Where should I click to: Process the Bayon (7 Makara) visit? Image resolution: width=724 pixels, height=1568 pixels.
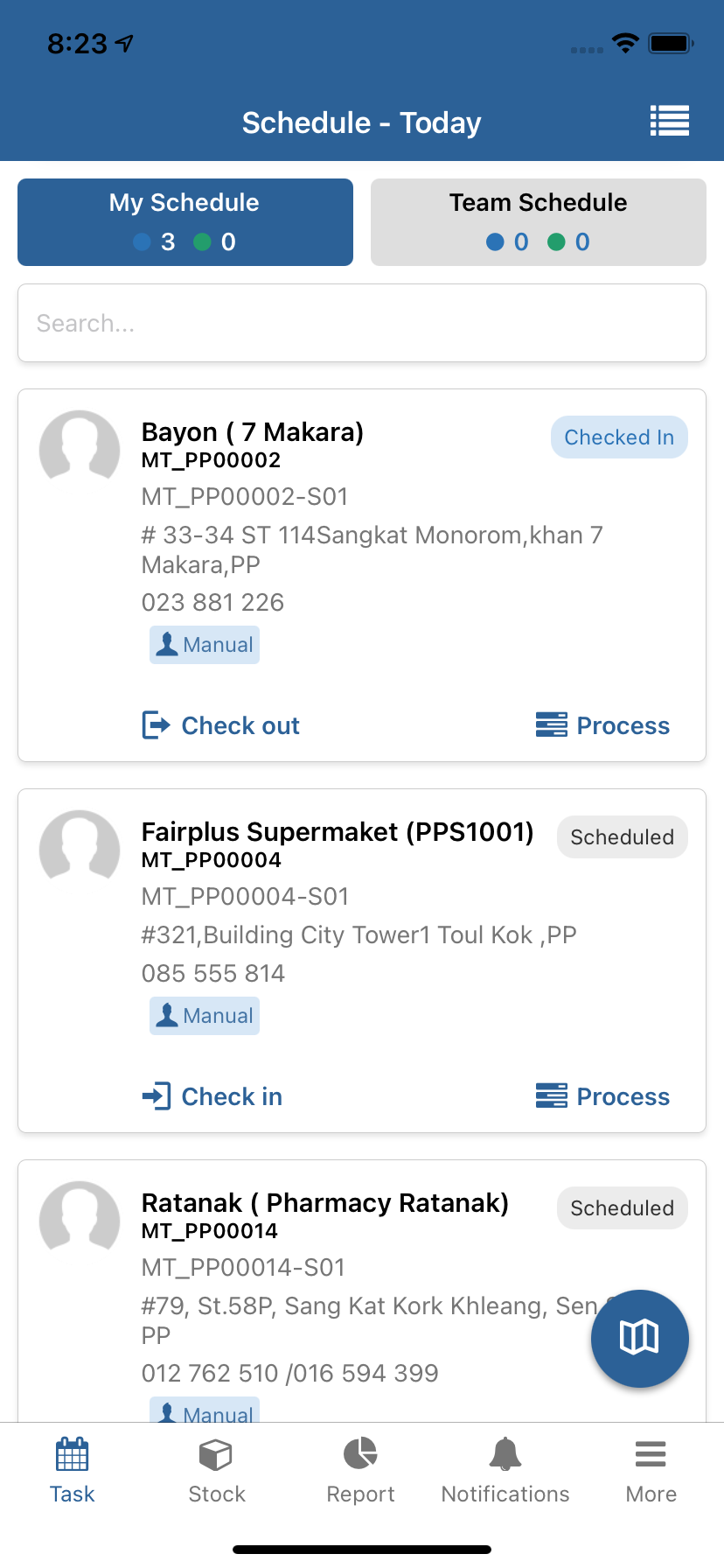[x=603, y=725]
